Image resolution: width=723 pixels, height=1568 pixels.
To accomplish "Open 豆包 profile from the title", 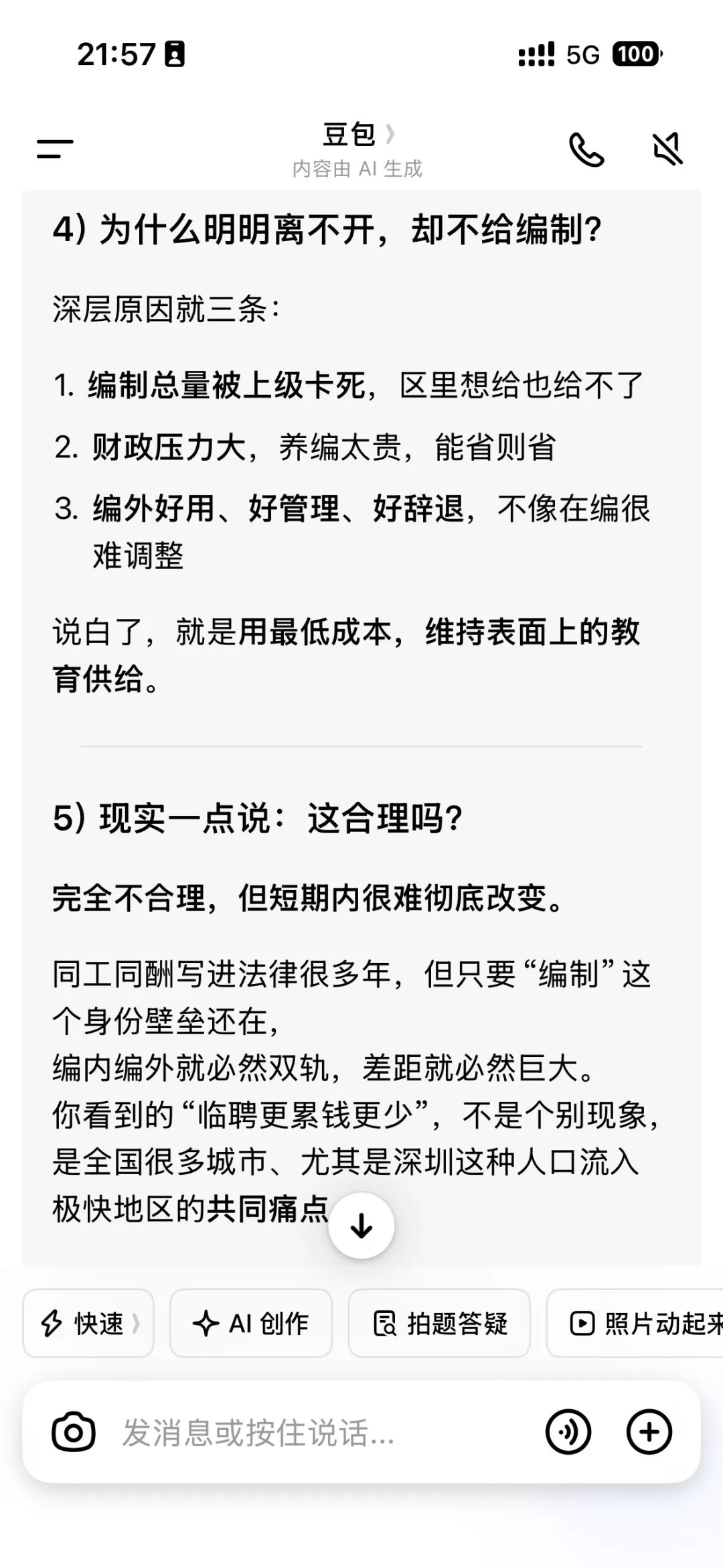I will [358, 135].
